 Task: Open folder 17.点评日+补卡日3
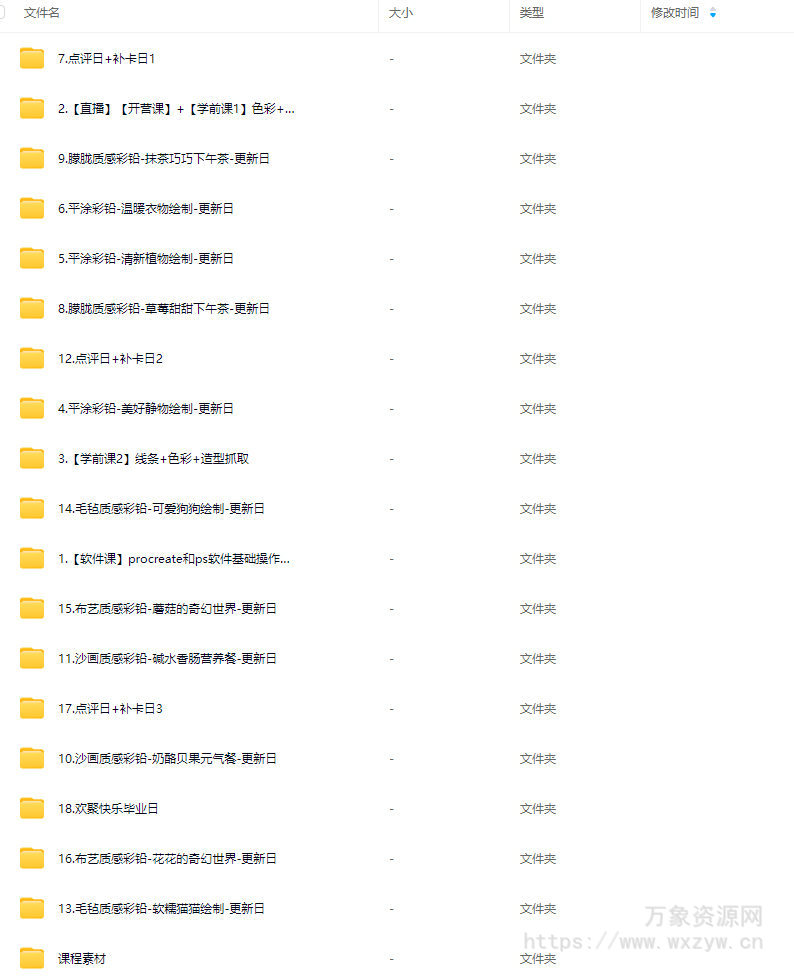[x=110, y=709]
